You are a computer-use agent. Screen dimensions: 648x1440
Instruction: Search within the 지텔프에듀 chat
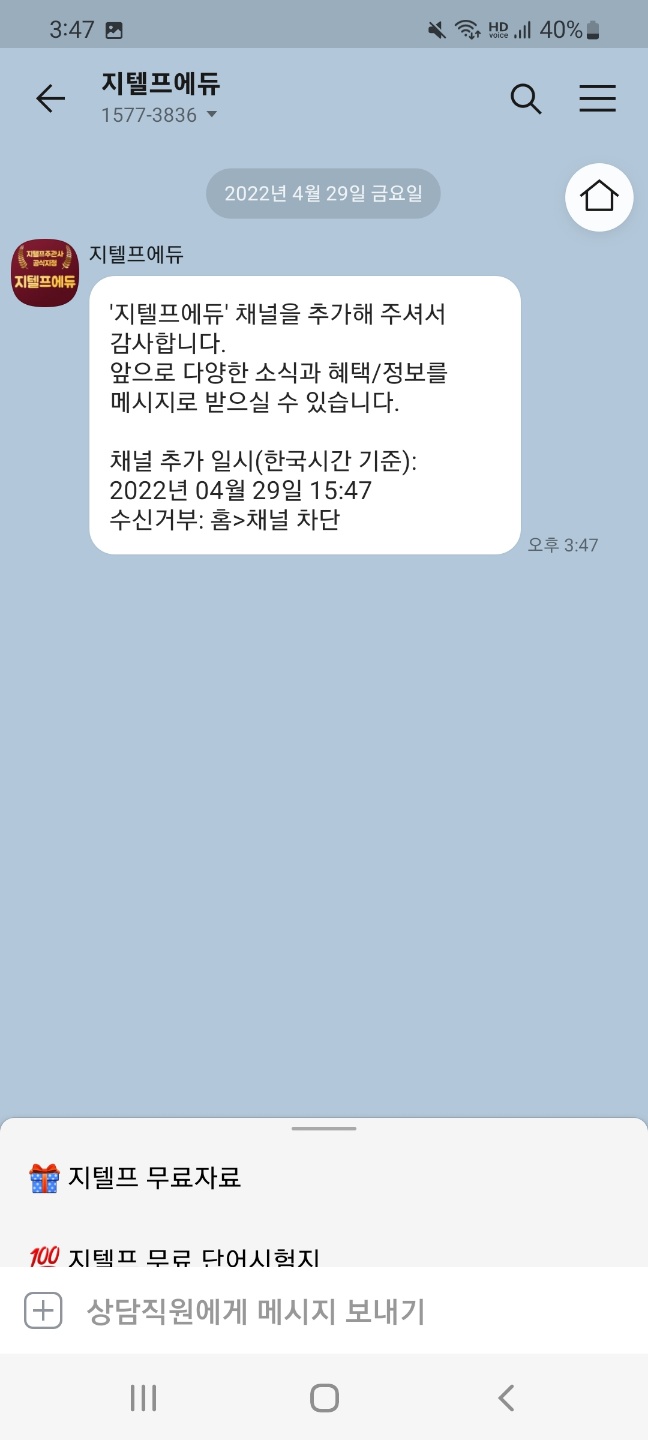(526, 98)
